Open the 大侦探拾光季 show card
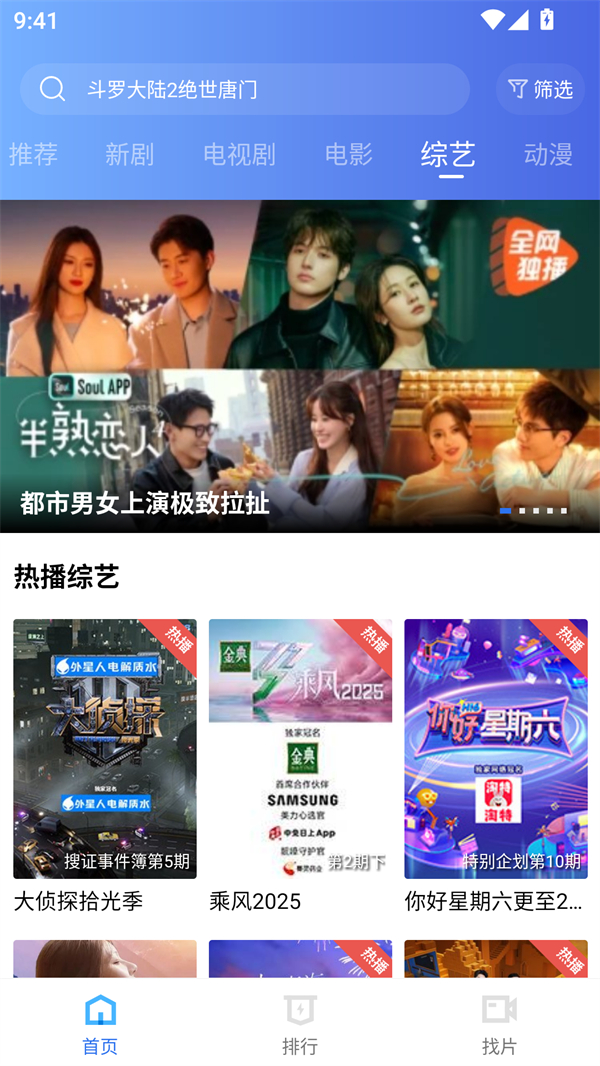 105,749
